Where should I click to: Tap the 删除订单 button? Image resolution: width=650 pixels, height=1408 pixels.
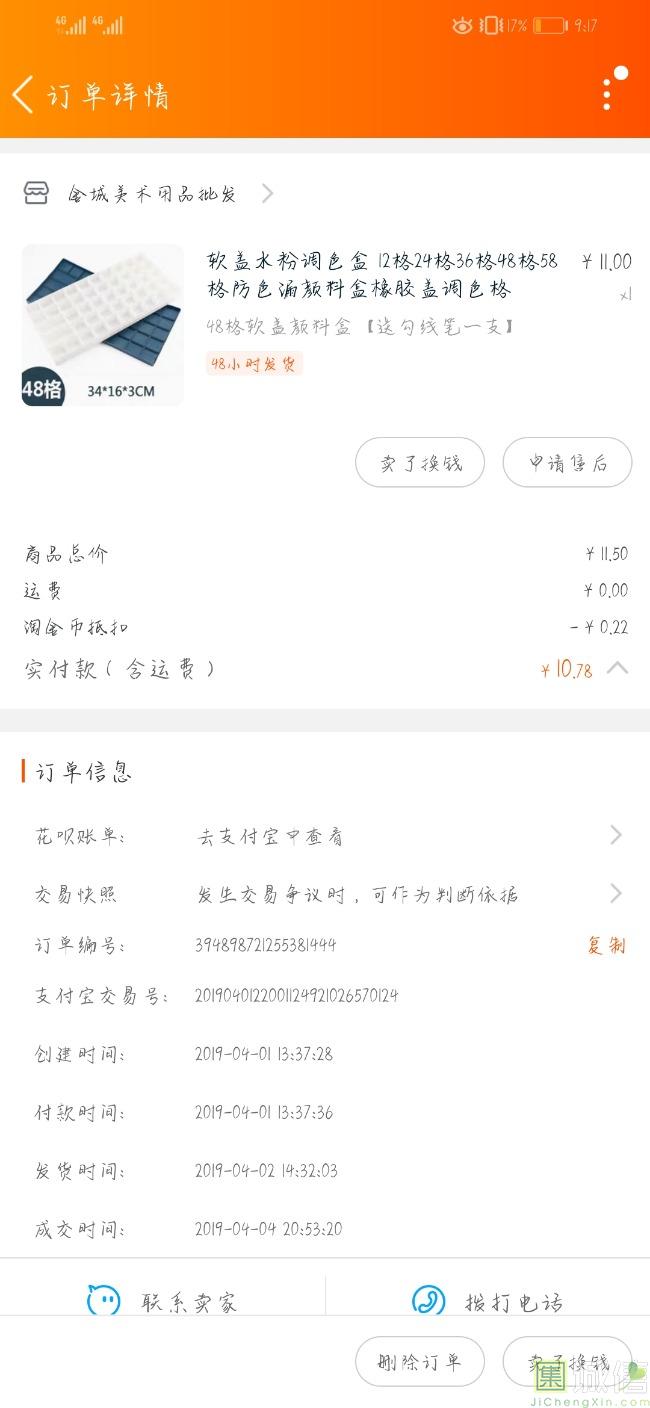click(x=420, y=1362)
